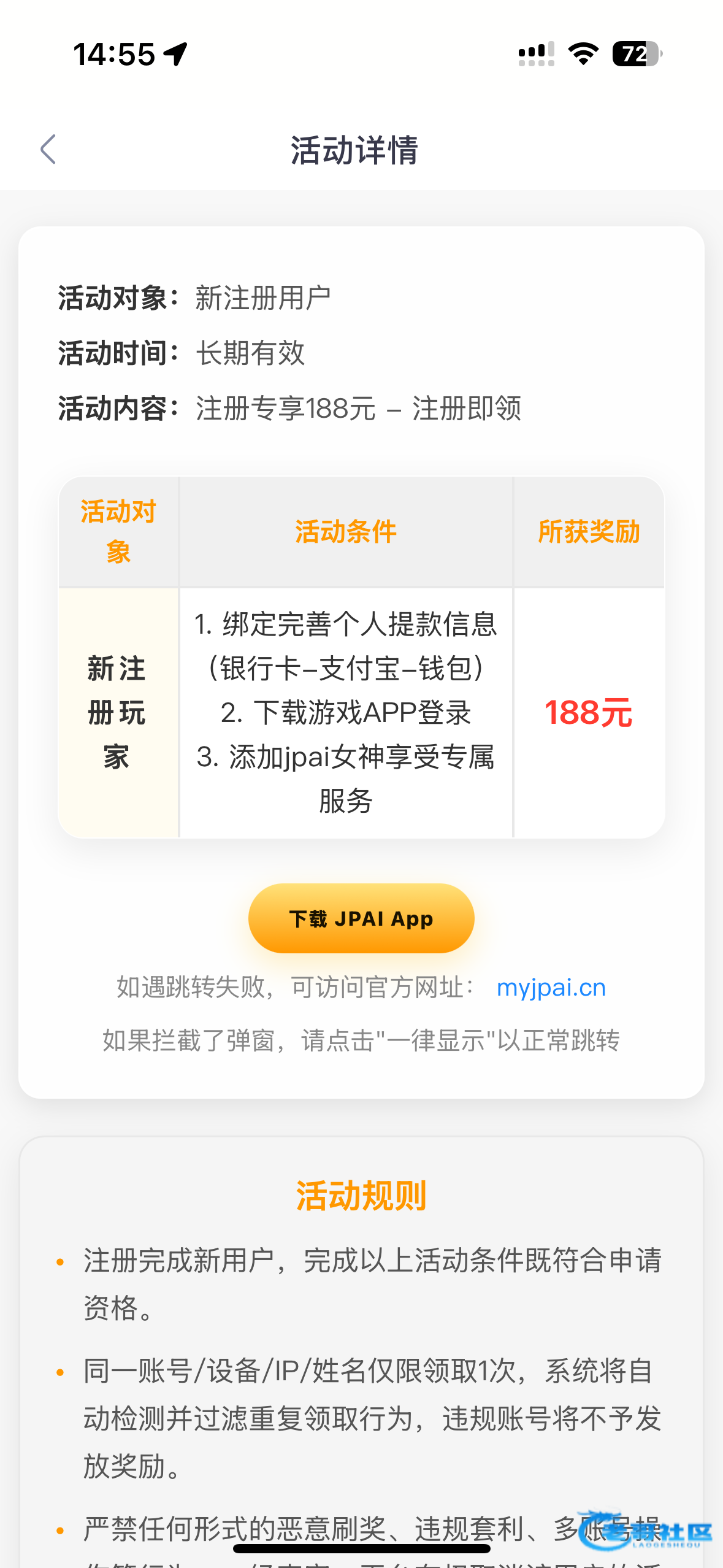Tap the 下载 JPAI App button
Screen dimensions: 723x1568
pos(361,918)
